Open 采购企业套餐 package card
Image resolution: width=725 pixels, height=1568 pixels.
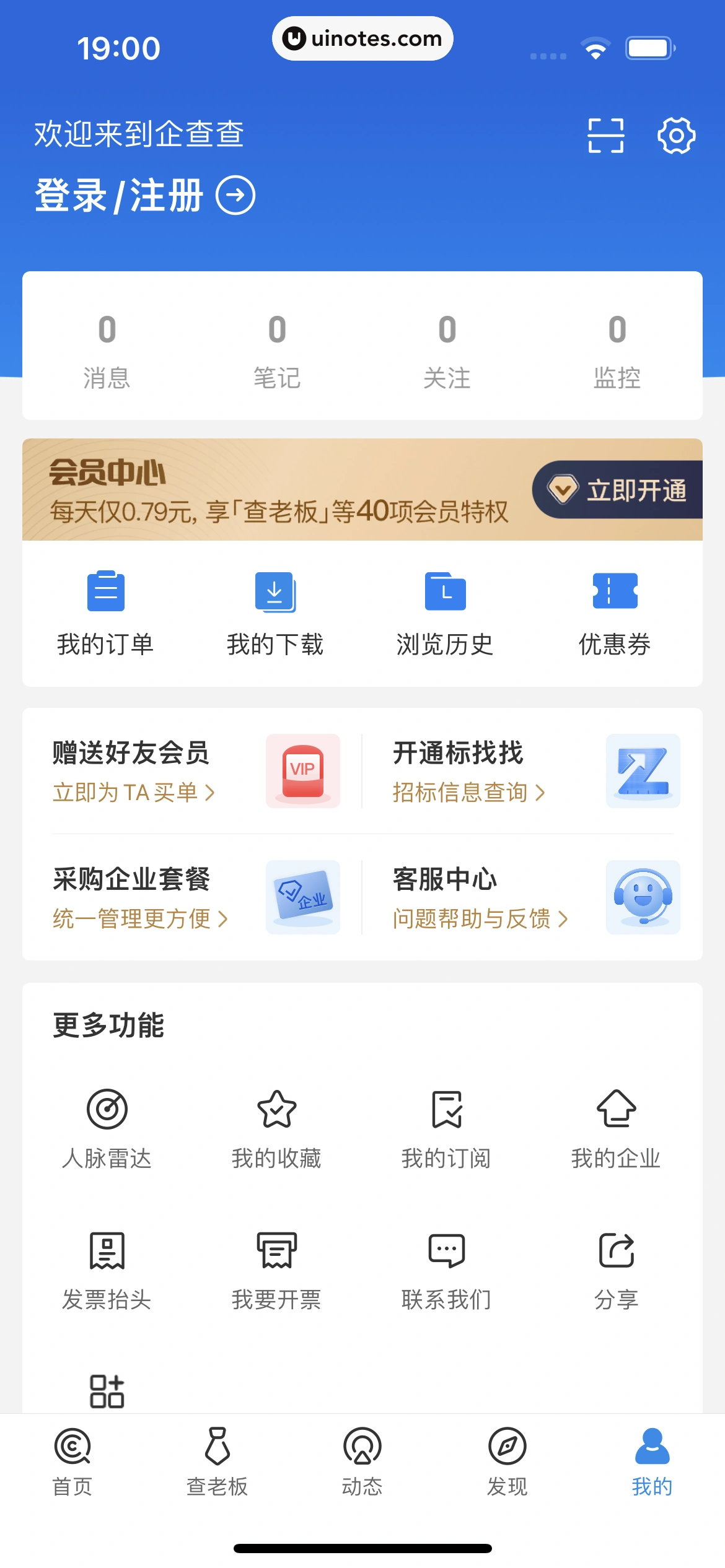(x=193, y=897)
